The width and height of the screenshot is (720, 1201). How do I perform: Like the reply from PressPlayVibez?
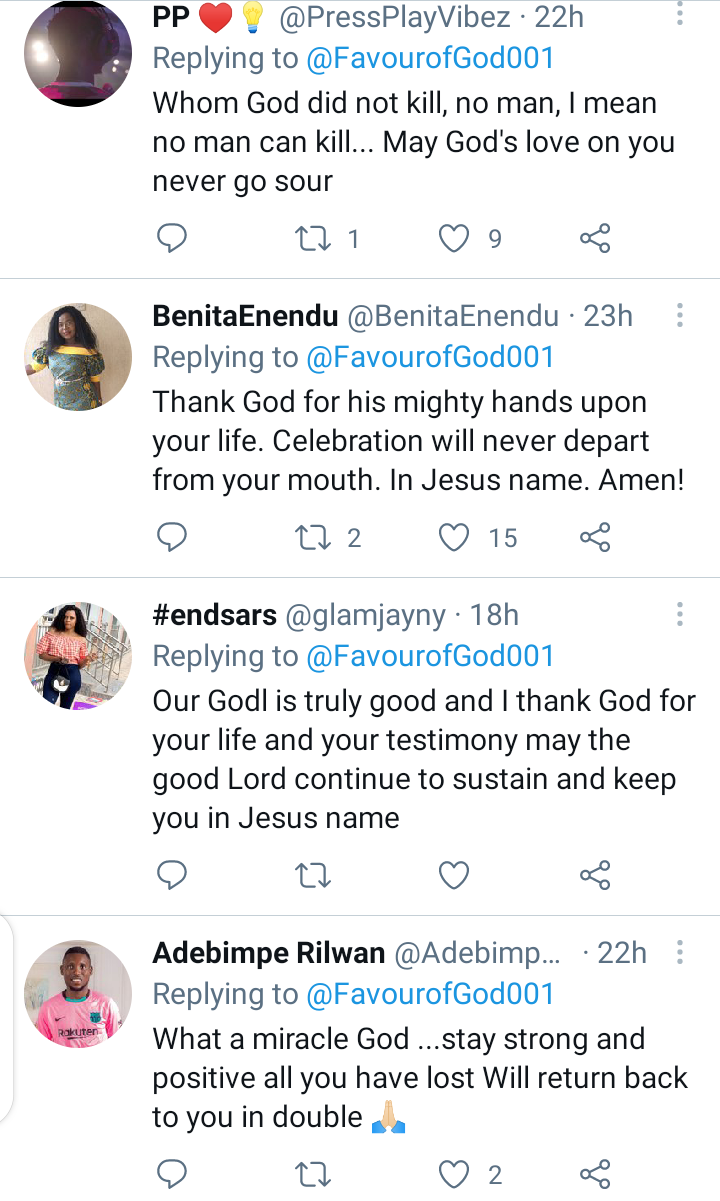455,238
